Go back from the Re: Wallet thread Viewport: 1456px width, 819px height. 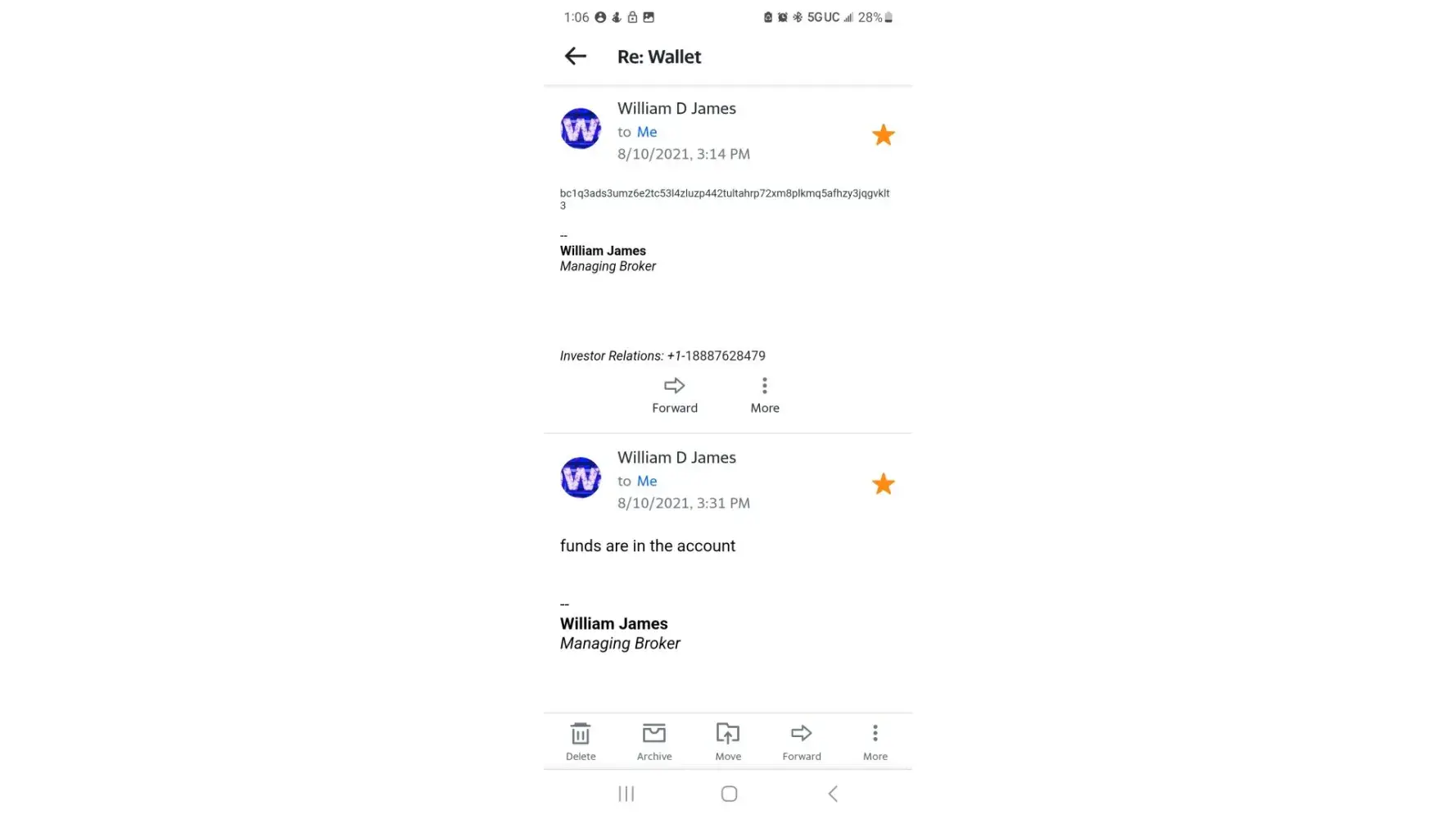point(576,56)
